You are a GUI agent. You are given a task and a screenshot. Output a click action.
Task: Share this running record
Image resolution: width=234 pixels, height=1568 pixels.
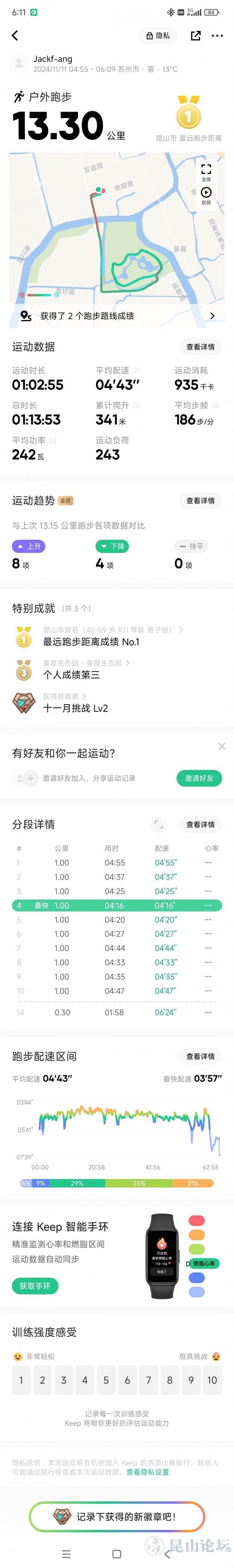point(196,36)
